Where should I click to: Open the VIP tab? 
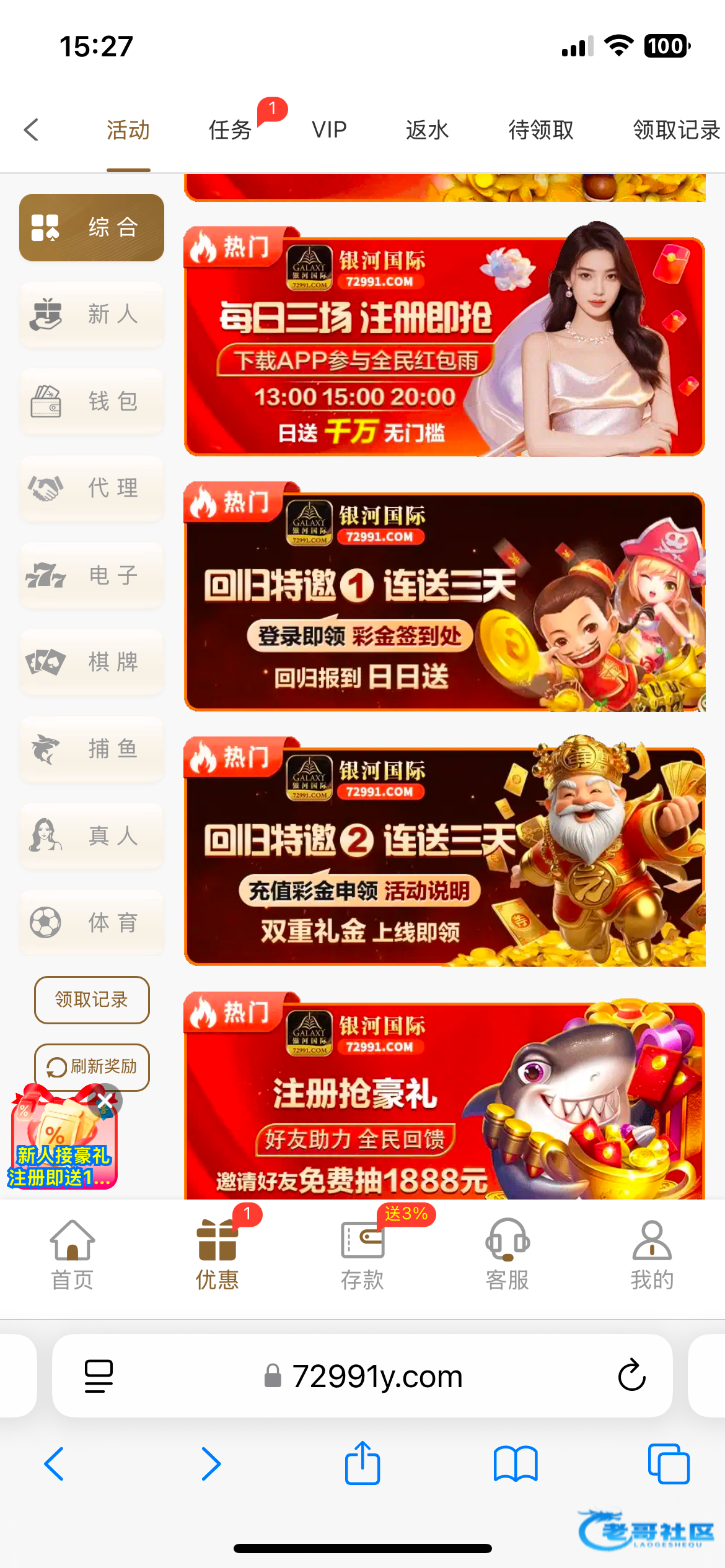tap(329, 130)
